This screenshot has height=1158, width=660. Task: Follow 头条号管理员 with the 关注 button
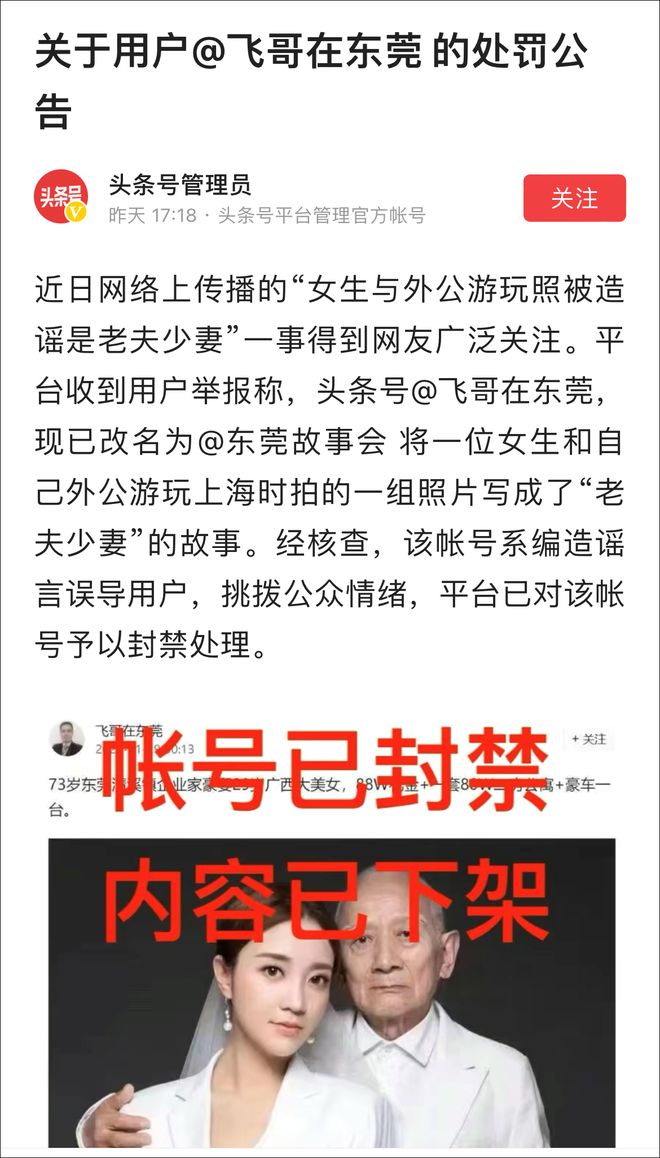[x=574, y=198]
